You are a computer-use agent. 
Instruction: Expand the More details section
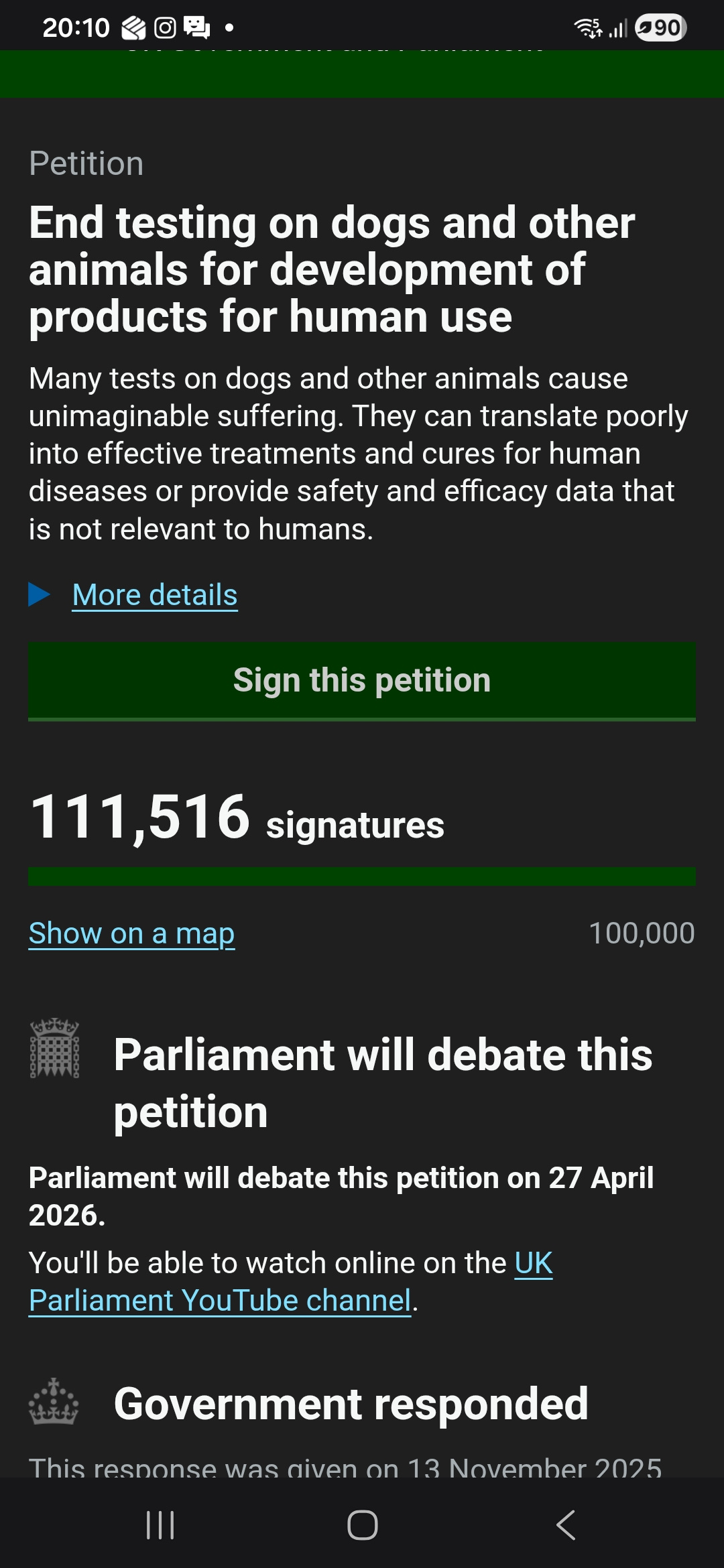click(154, 595)
